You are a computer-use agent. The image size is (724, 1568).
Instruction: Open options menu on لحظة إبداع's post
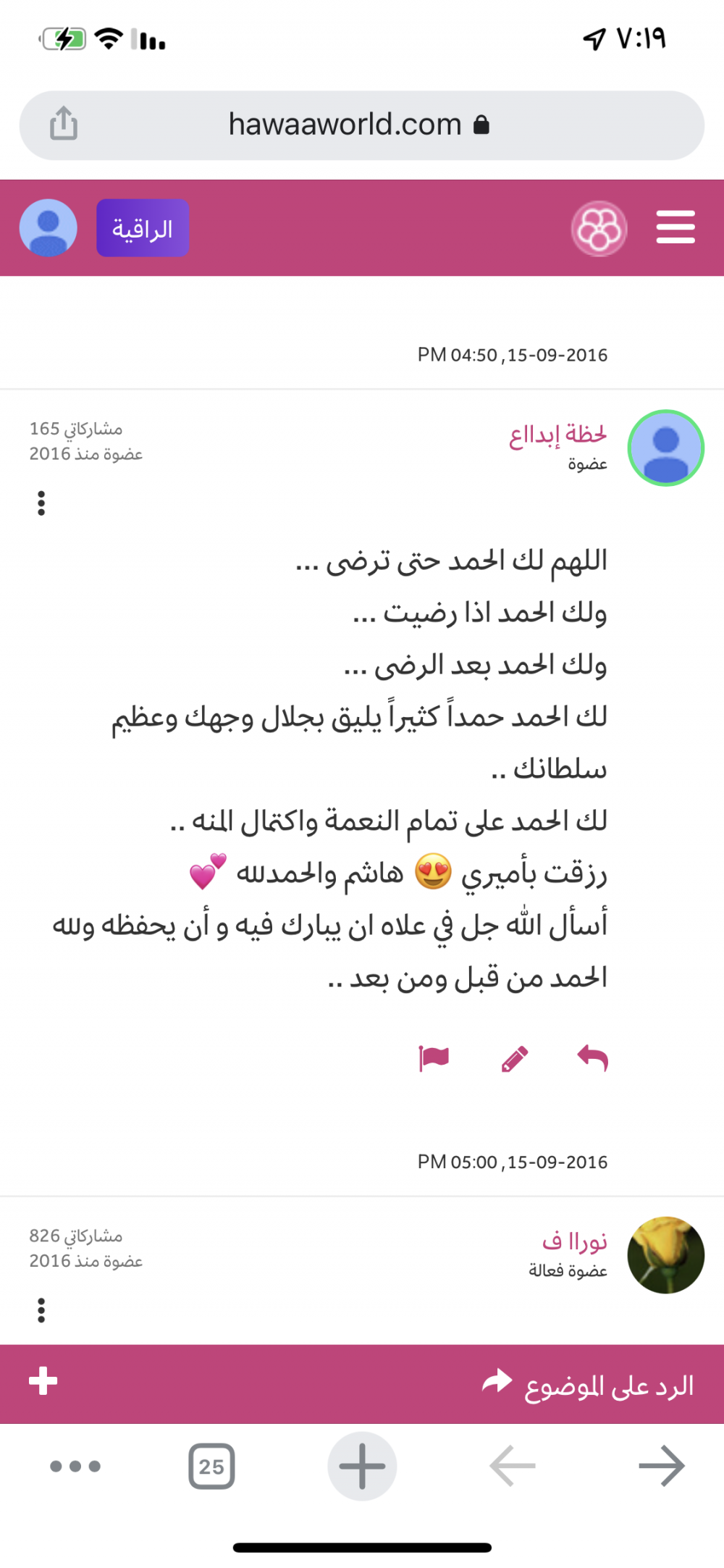[41, 503]
